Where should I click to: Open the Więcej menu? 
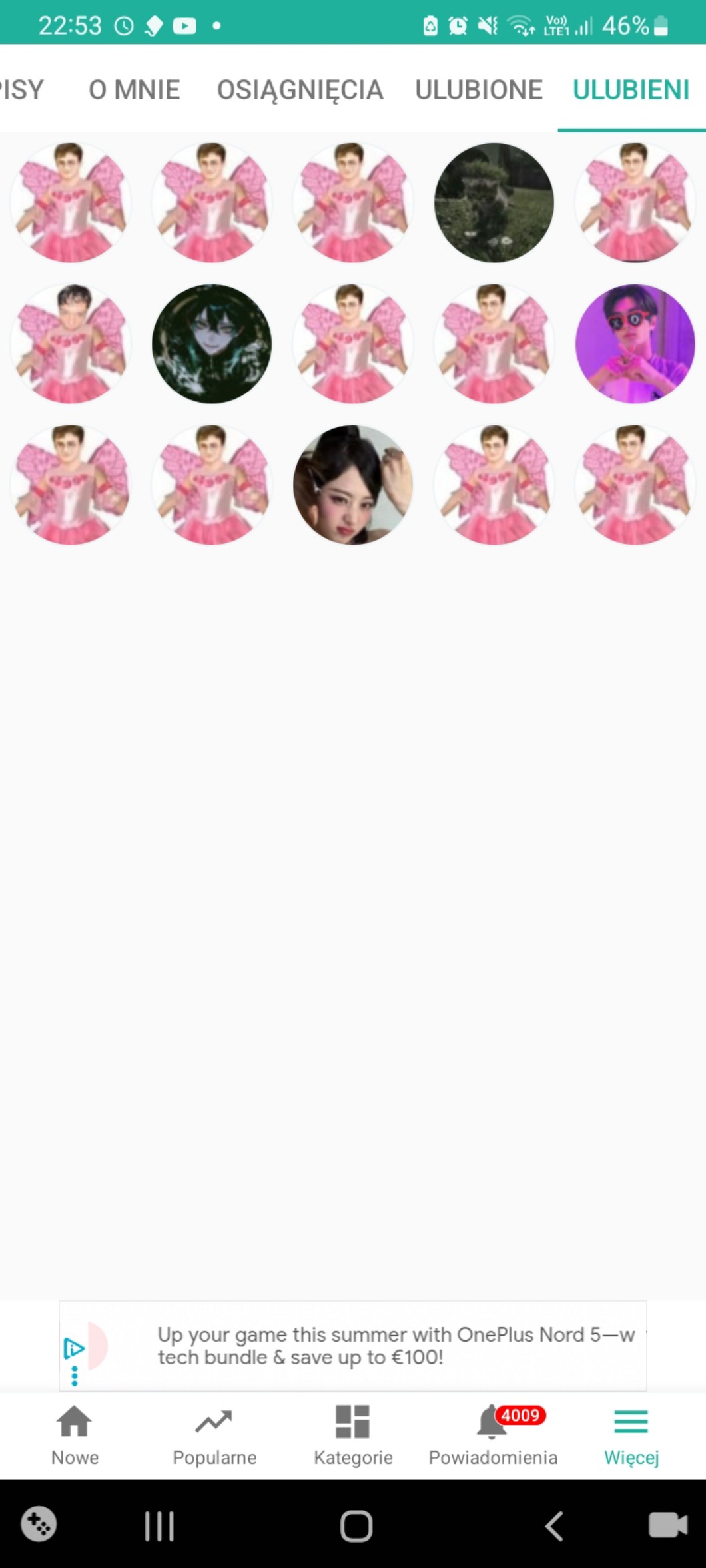pyautogui.click(x=631, y=1434)
